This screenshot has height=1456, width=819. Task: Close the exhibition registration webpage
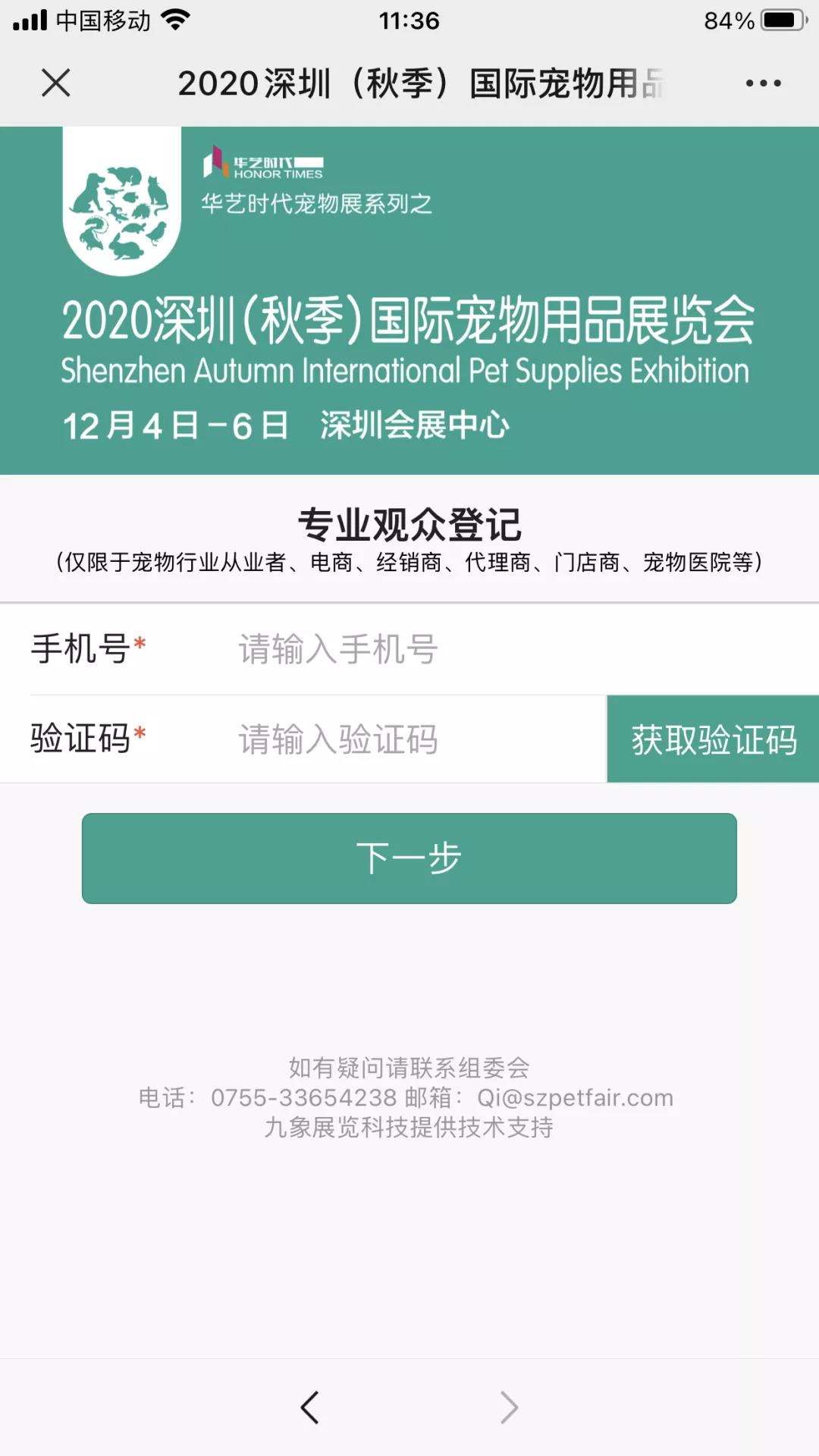56,83
